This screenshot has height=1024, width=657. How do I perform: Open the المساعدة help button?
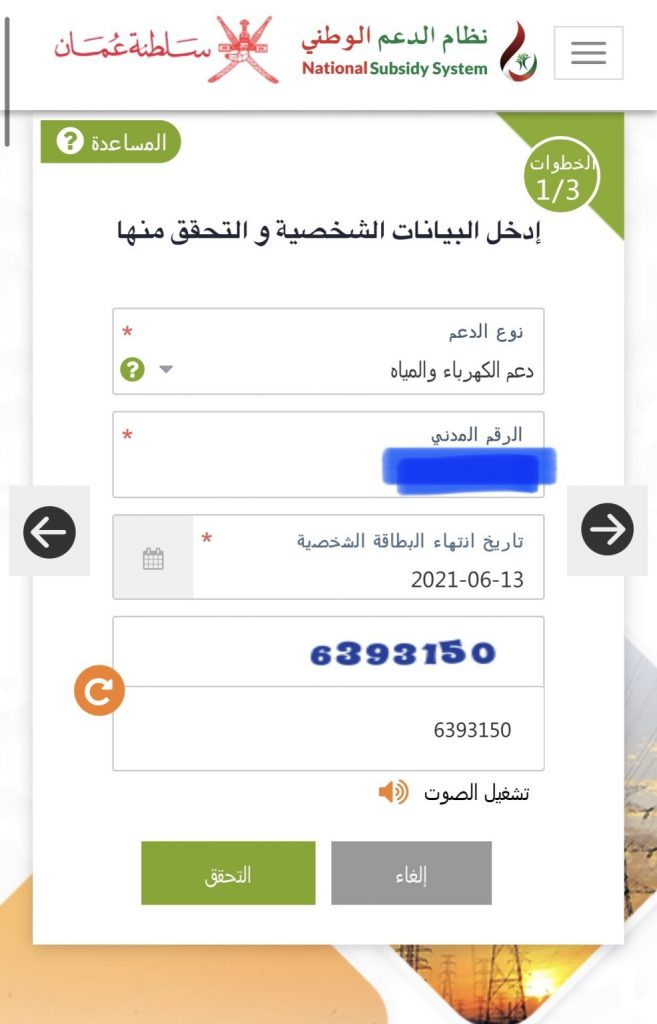tap(111, 142)
